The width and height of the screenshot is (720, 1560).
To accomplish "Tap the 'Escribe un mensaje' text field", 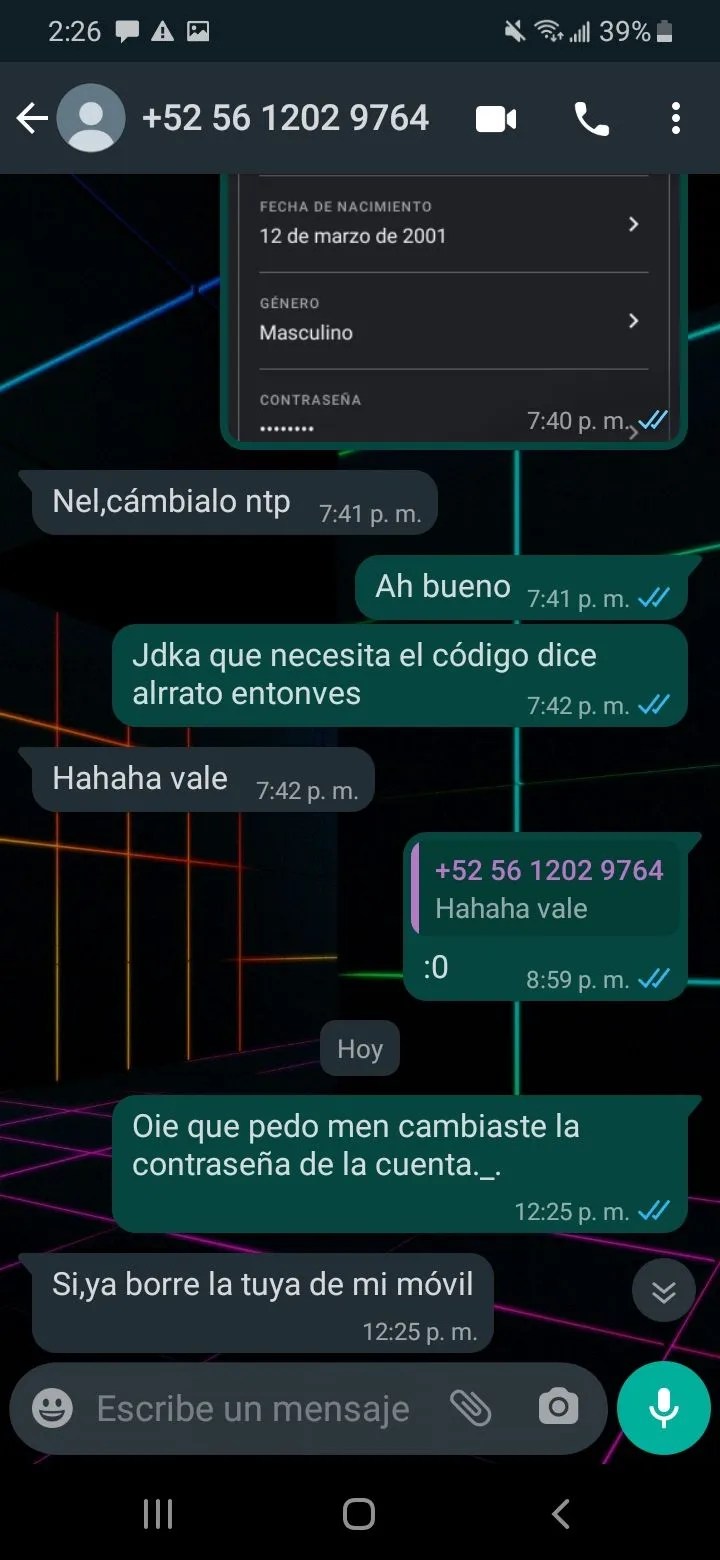I will [x=250, y=1408].
